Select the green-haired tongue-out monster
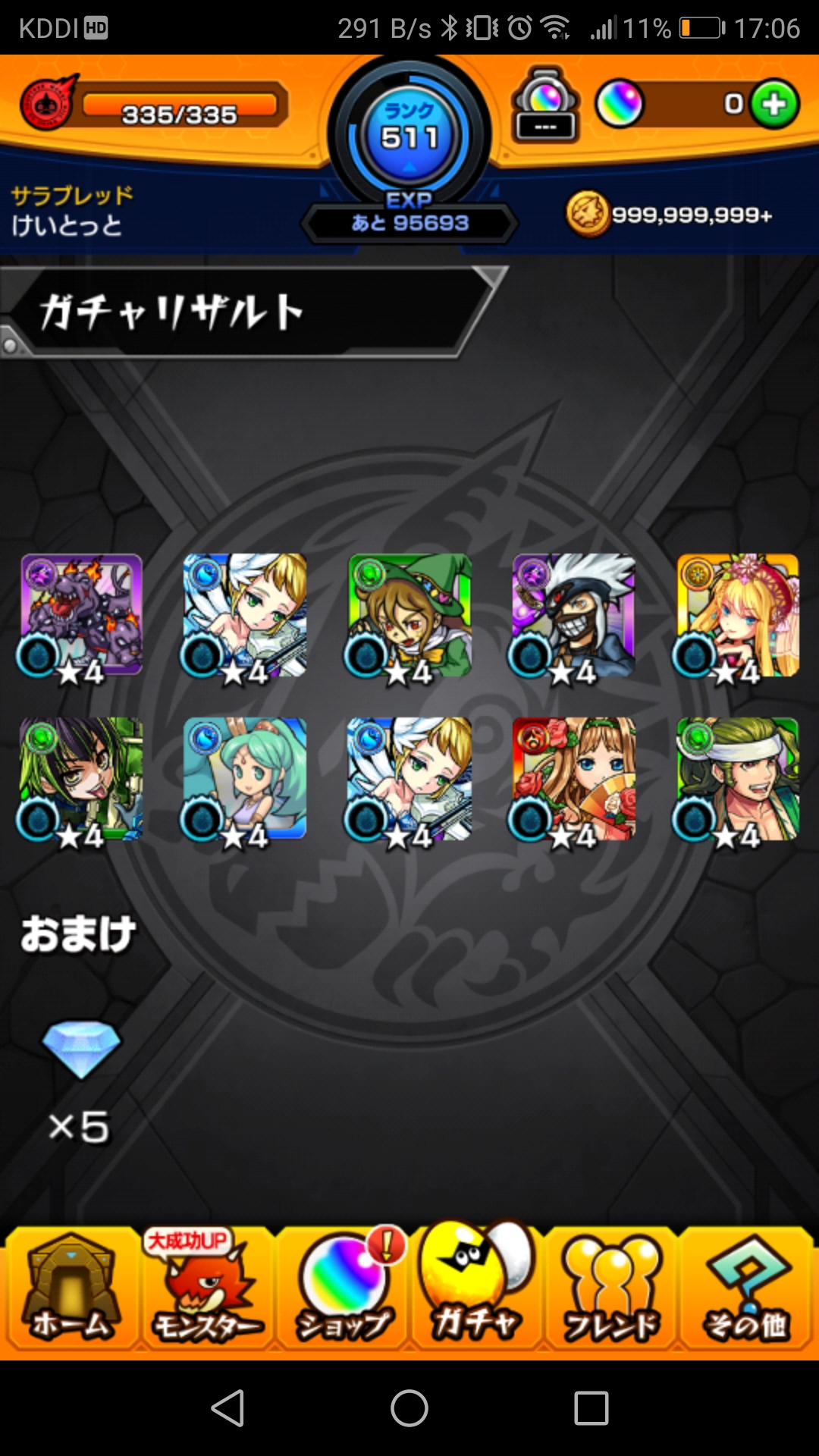819x1456 pixels. [x=81, y=780]
